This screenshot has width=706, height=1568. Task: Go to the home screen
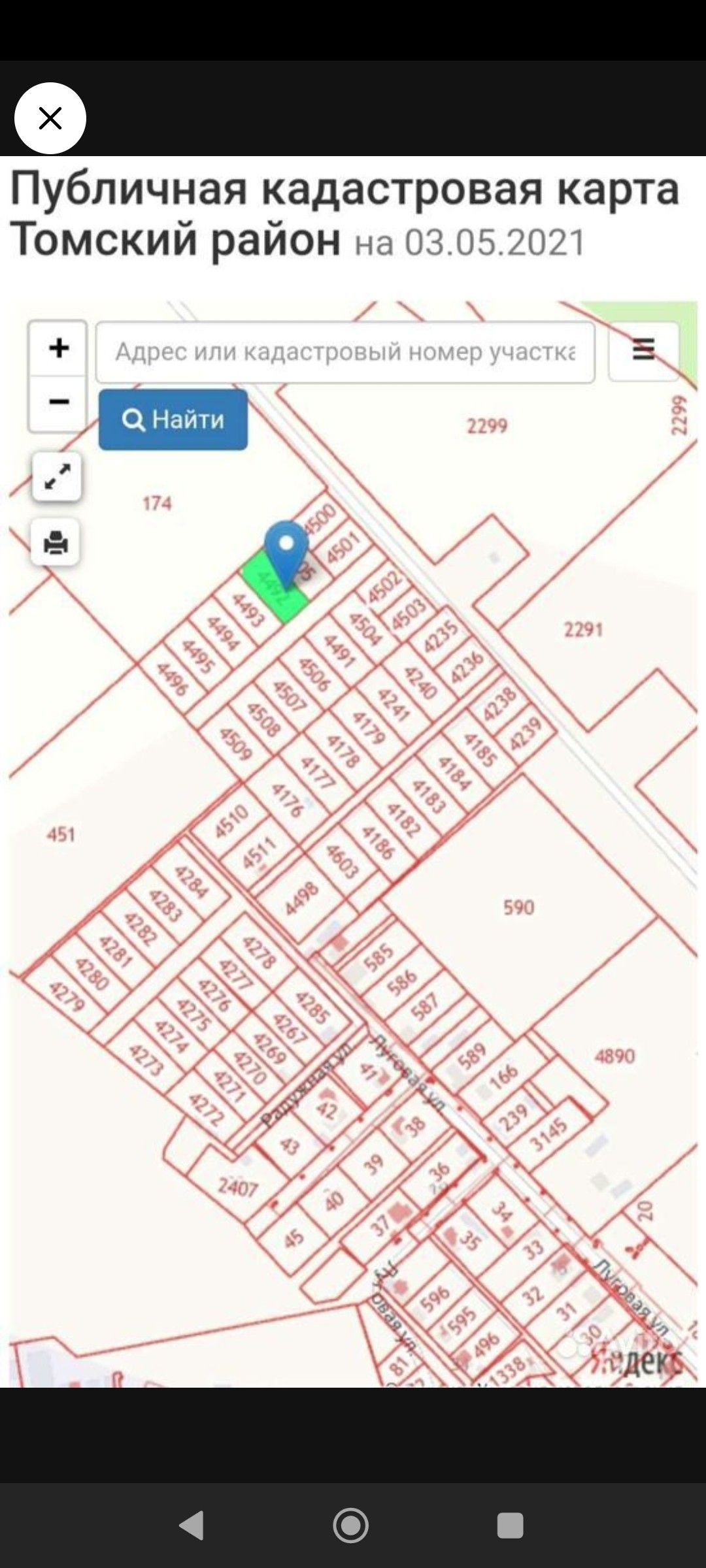[x=351, y=1526]
